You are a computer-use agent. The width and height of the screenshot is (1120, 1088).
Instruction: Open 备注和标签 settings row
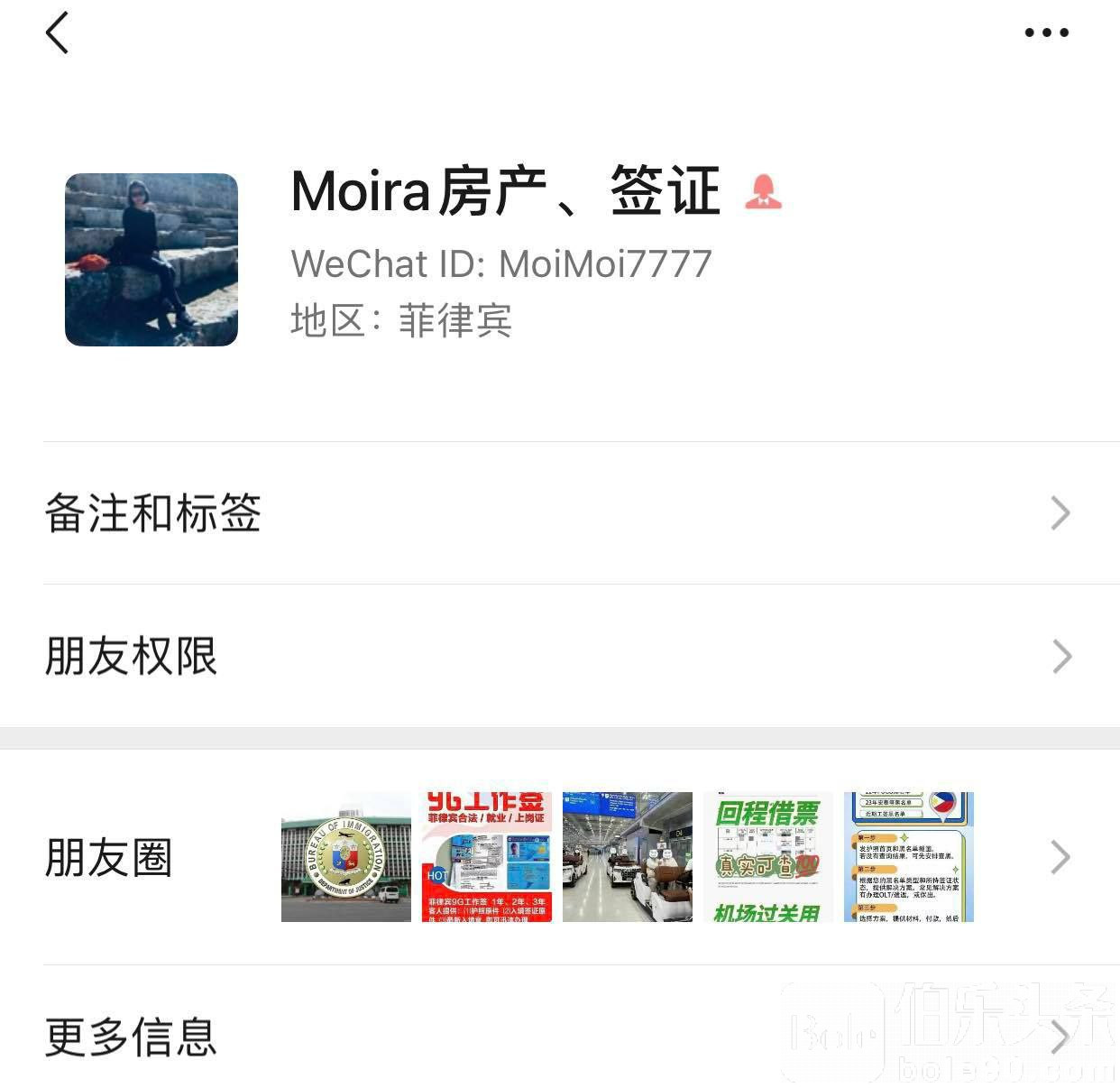(x=559, y=513)
